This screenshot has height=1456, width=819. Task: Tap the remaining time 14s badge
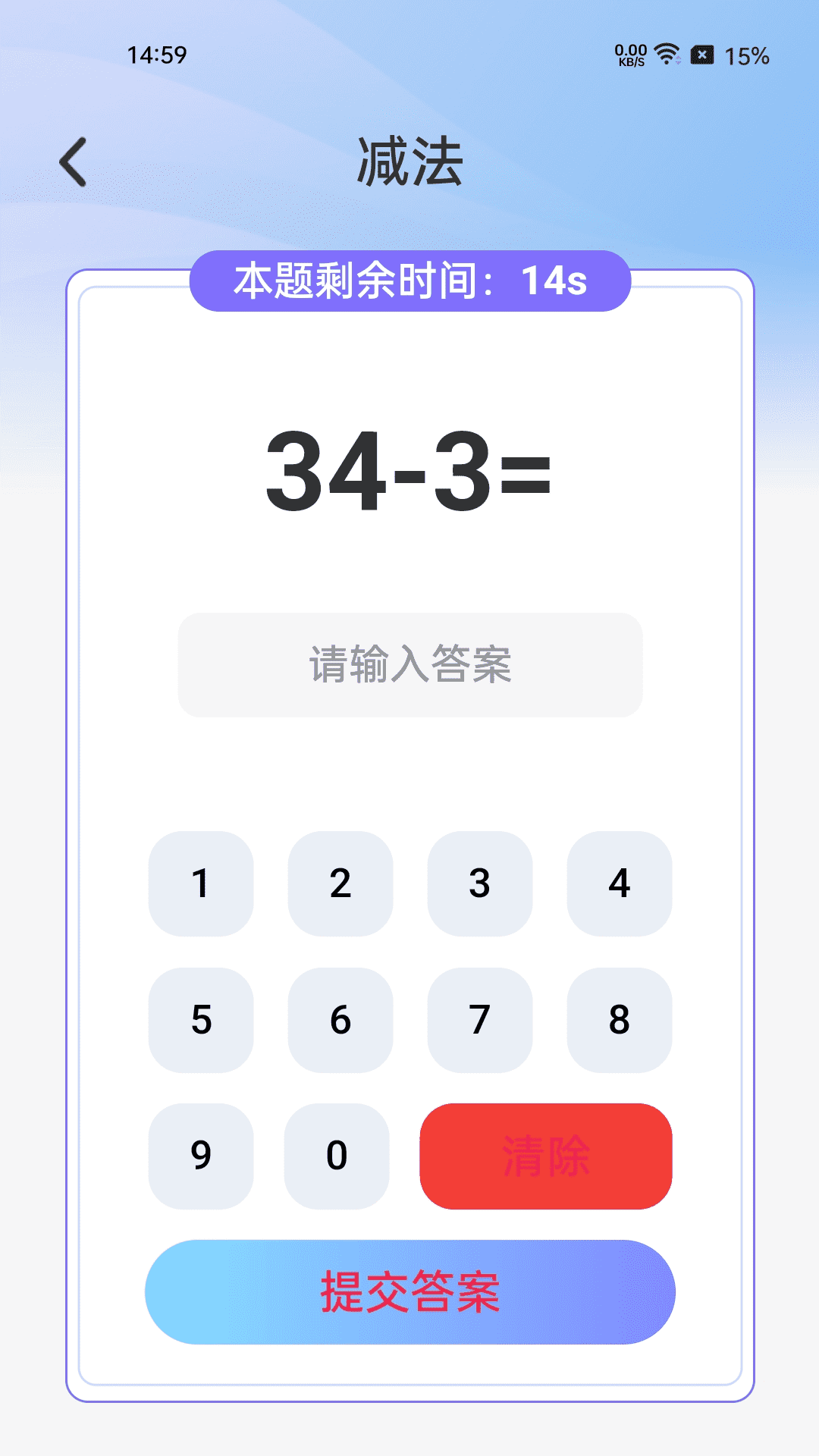click(x=409, y=282)
